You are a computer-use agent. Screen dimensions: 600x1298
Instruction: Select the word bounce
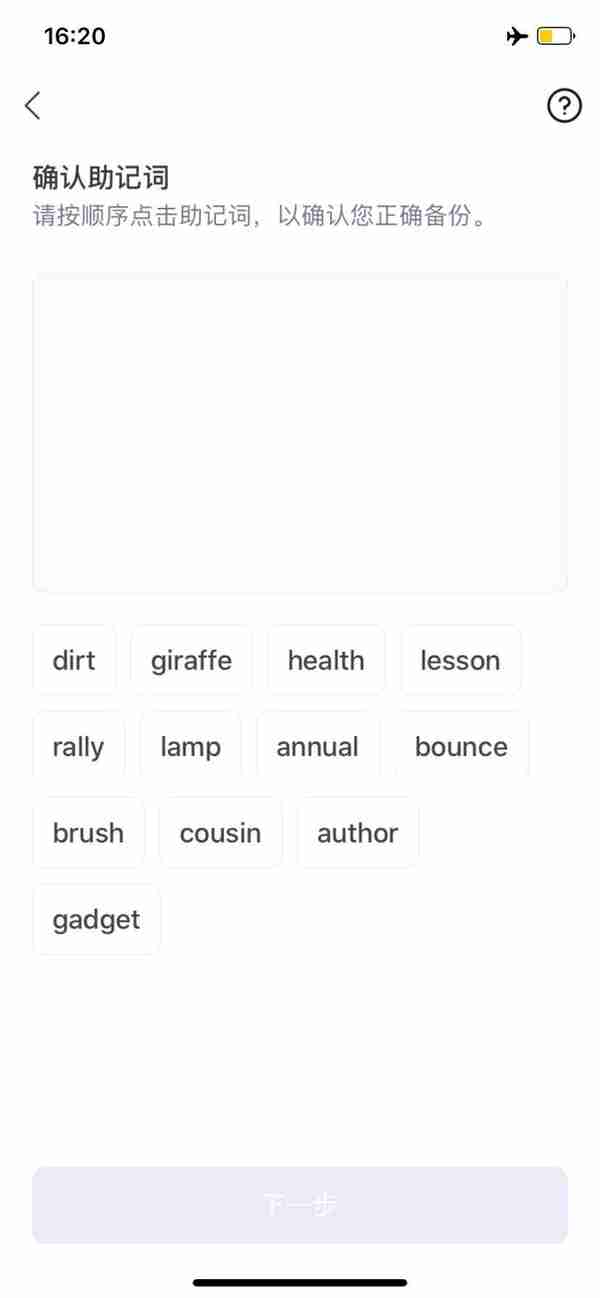(461, 747)
